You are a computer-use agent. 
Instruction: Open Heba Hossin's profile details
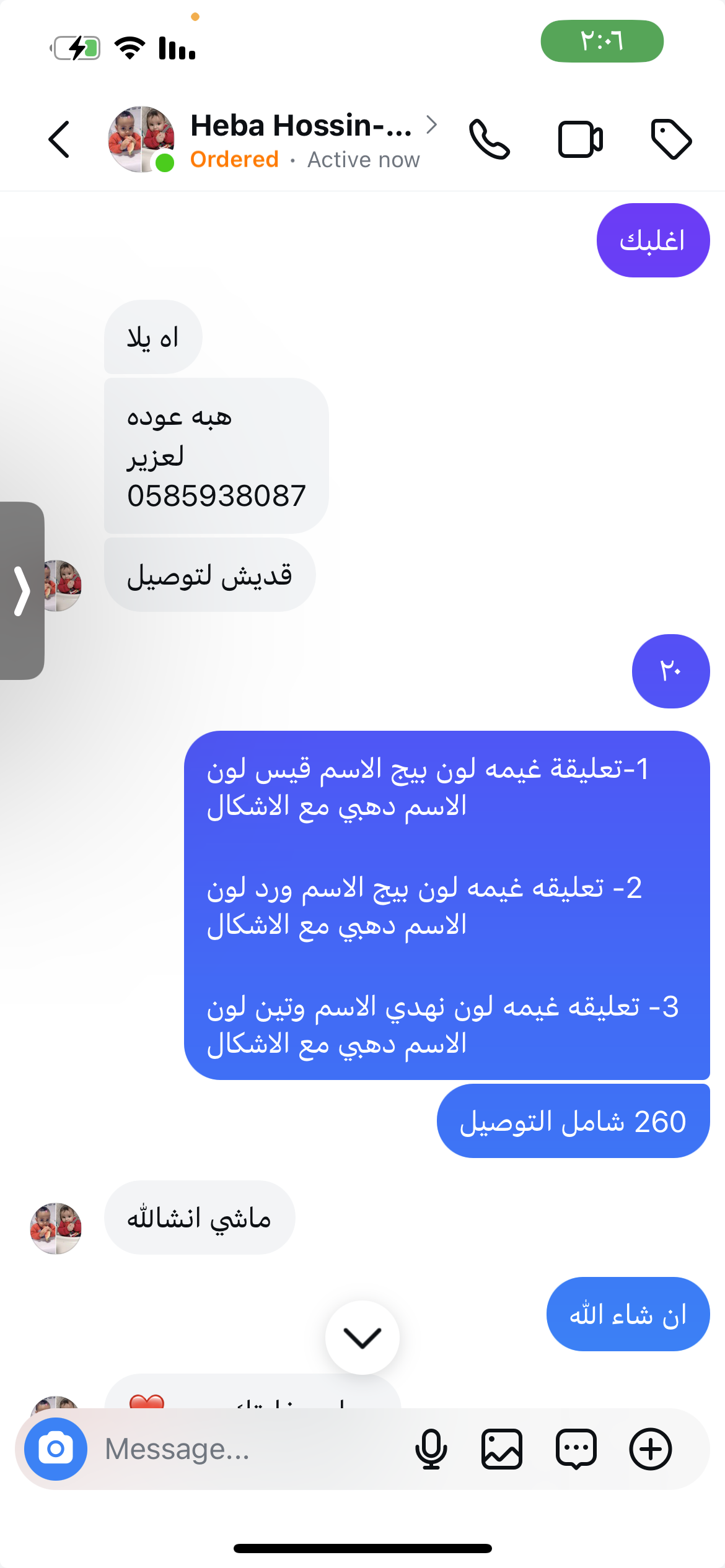pos(301,126)
